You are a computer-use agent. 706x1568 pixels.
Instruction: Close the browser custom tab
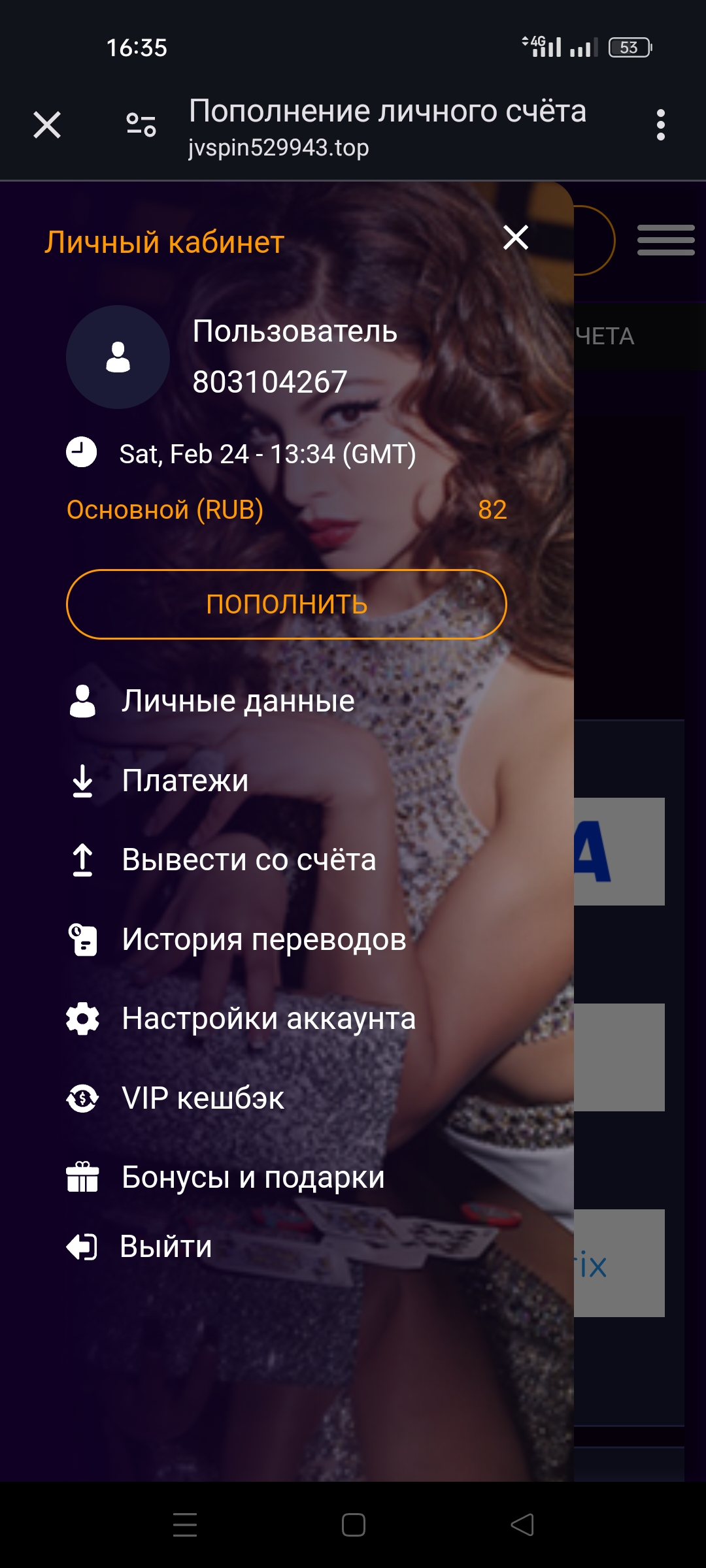pyautogui.click(x=47, y=125)
